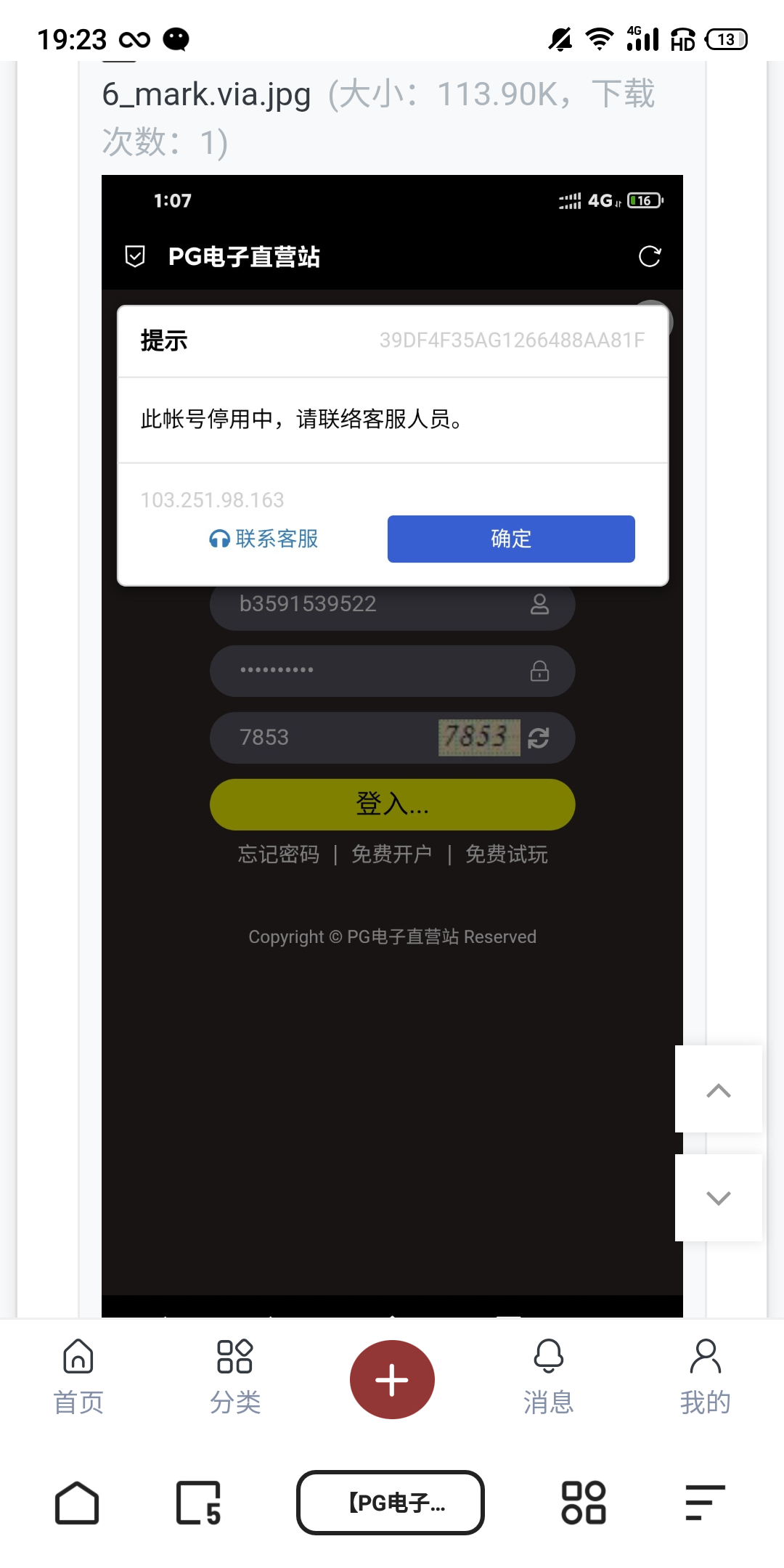
Task: Go to the browser home page
Action: point(77,1503)
